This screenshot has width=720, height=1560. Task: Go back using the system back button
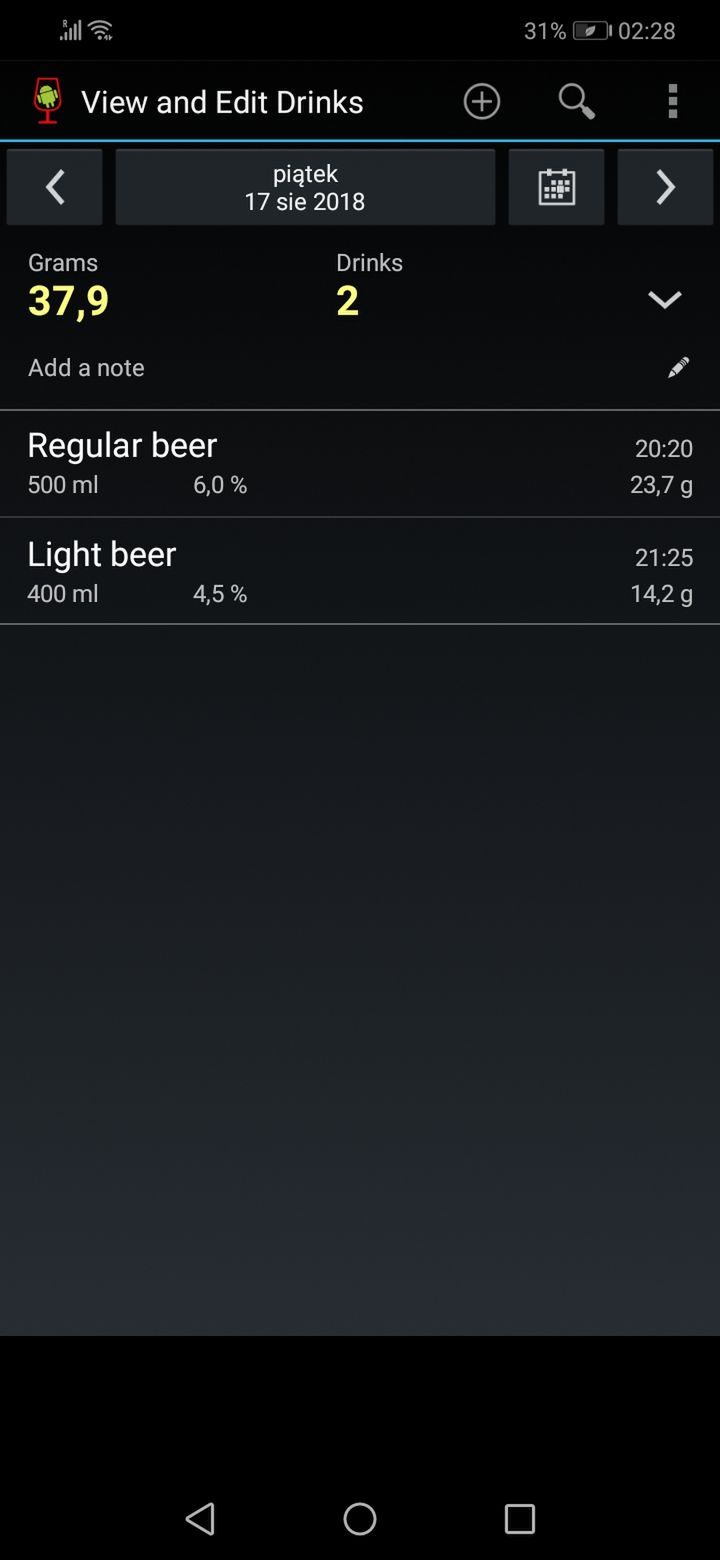coord(200,1518)
